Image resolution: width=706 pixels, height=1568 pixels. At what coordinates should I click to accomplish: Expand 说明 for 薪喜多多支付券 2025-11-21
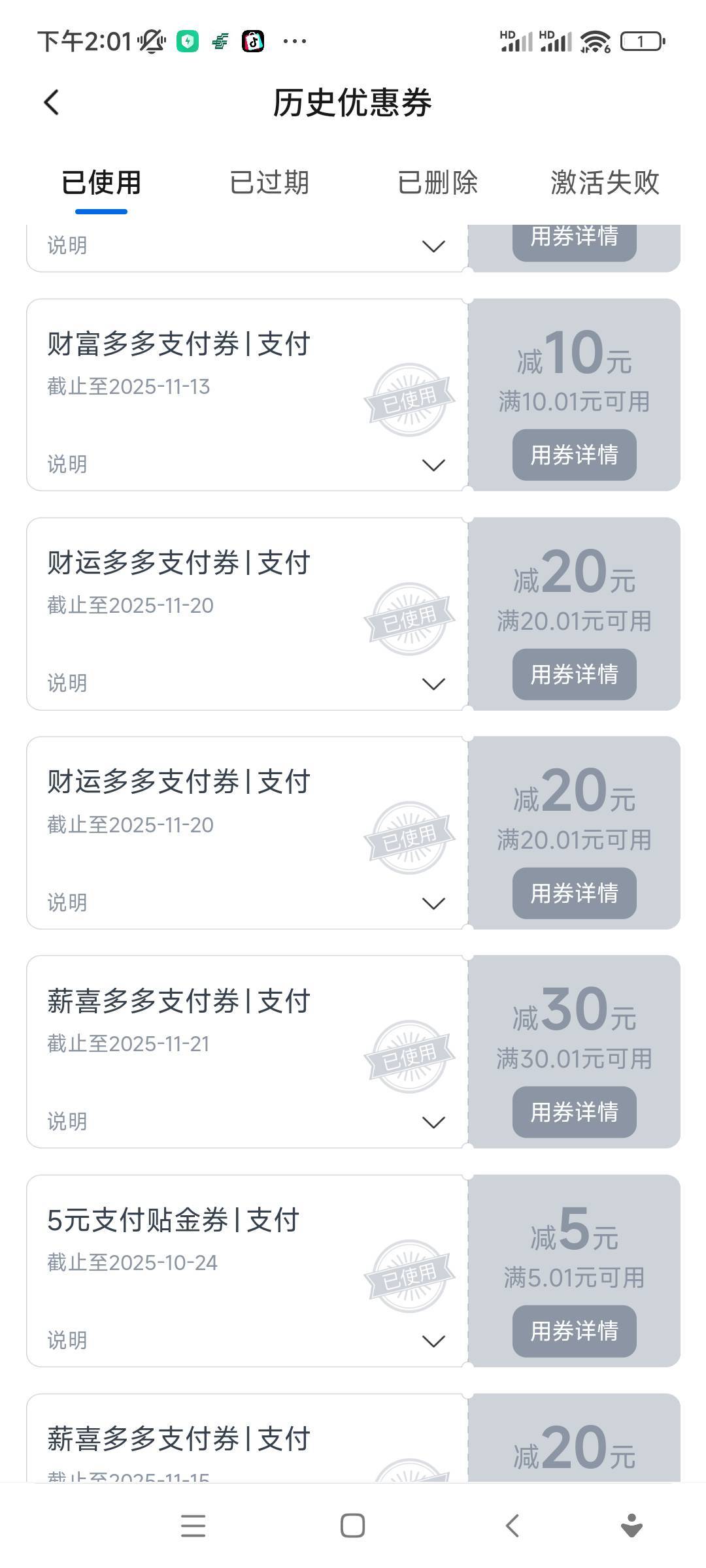(433, 1122)
